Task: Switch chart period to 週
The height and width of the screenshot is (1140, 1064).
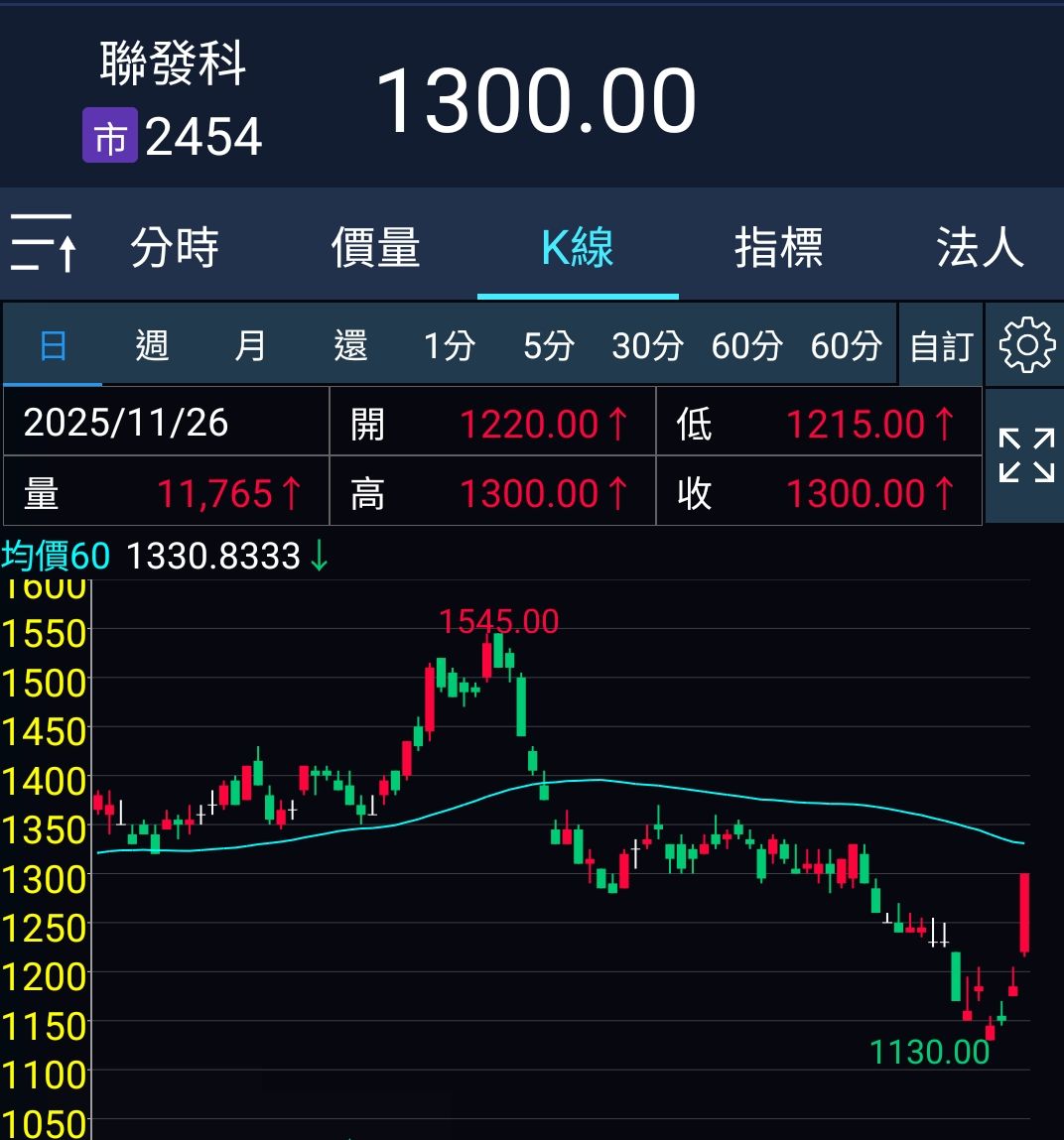Action: click(x=152, y=345)
